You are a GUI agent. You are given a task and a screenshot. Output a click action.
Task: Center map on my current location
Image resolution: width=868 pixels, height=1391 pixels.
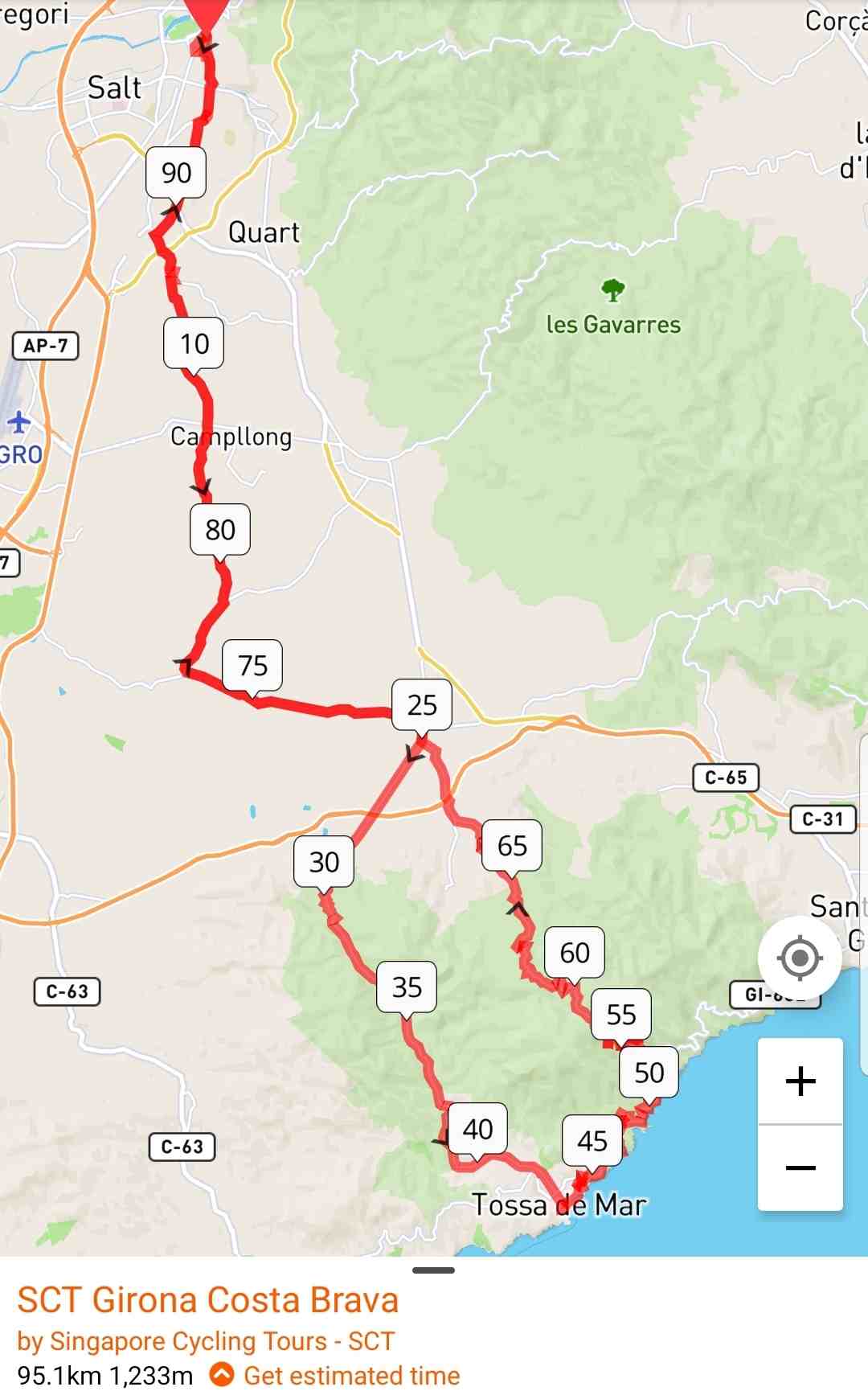(x=800, y=958)
